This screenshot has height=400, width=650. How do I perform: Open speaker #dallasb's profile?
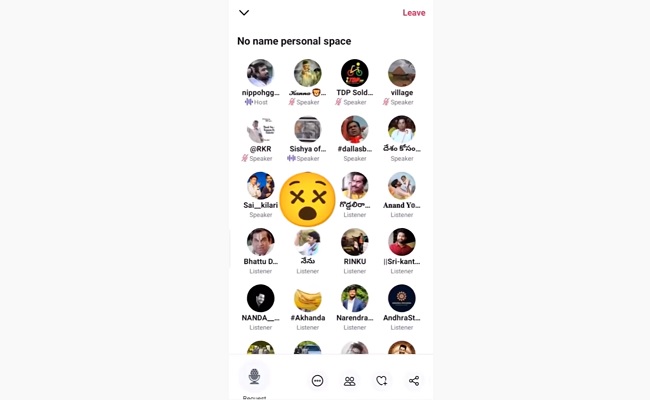click(x=354, y=130)
